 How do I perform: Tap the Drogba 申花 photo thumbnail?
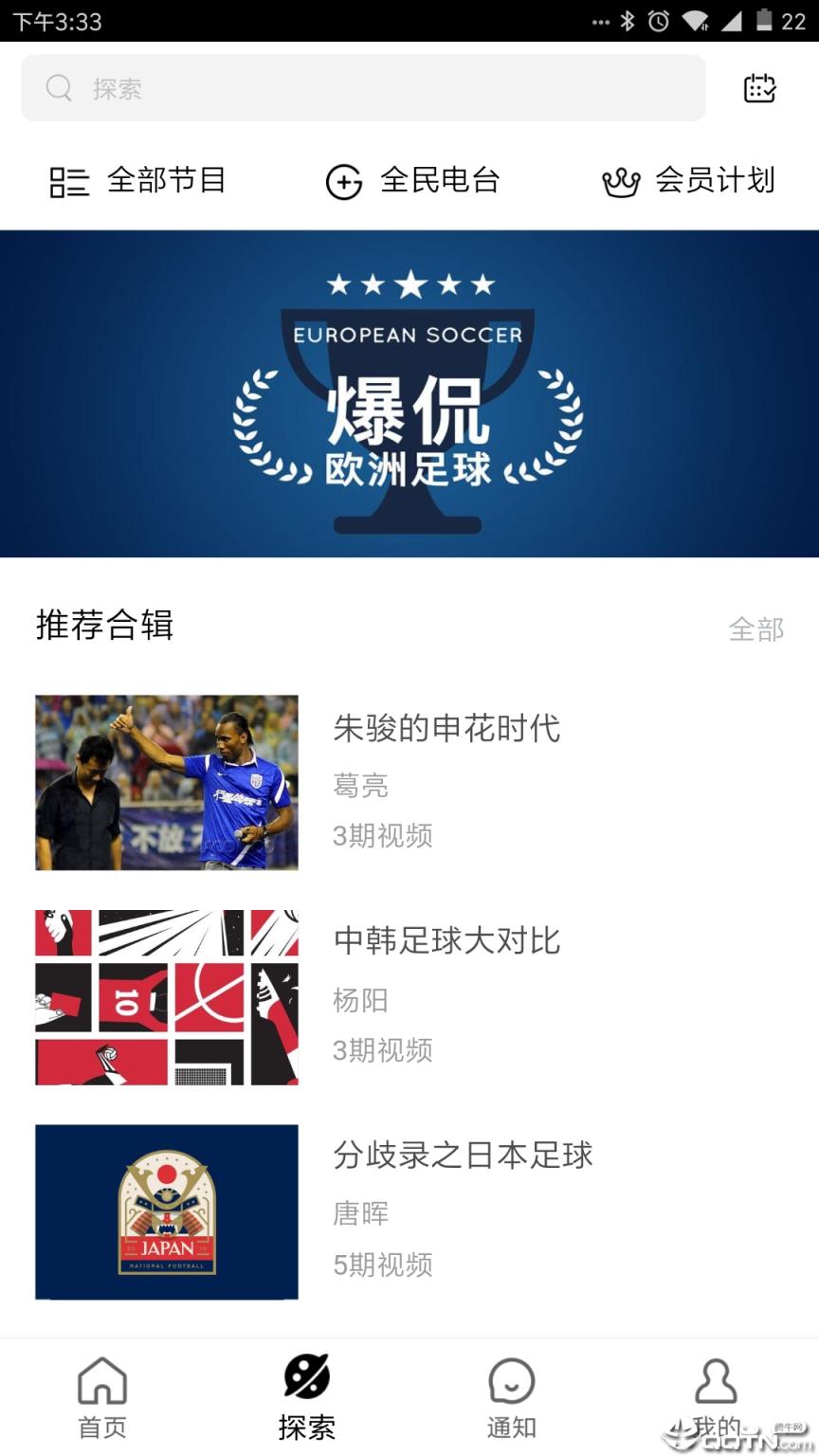click(166, 782)
